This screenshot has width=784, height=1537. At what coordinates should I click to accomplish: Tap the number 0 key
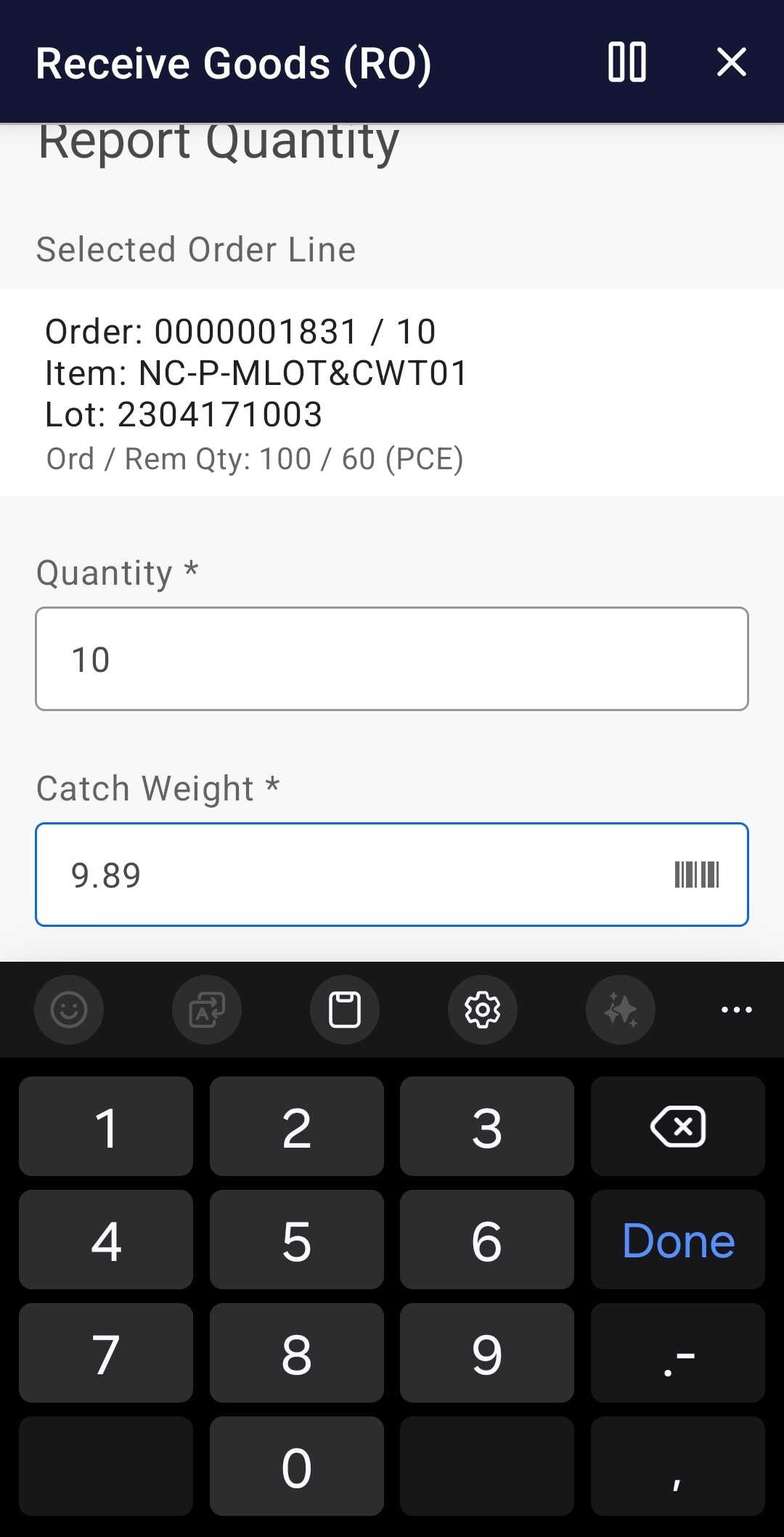click(296, 1466)
